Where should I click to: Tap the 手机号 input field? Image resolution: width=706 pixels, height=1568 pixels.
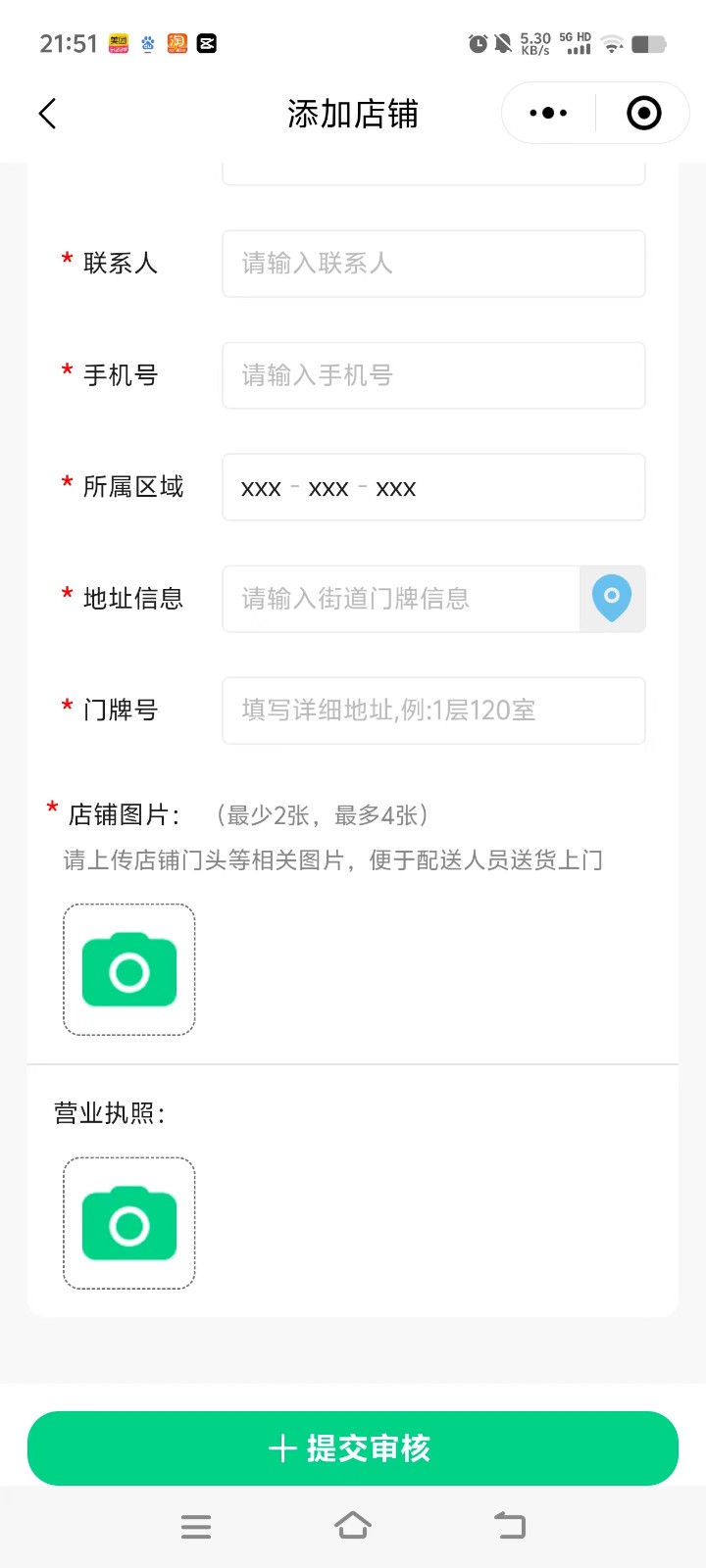coord(432,375)
